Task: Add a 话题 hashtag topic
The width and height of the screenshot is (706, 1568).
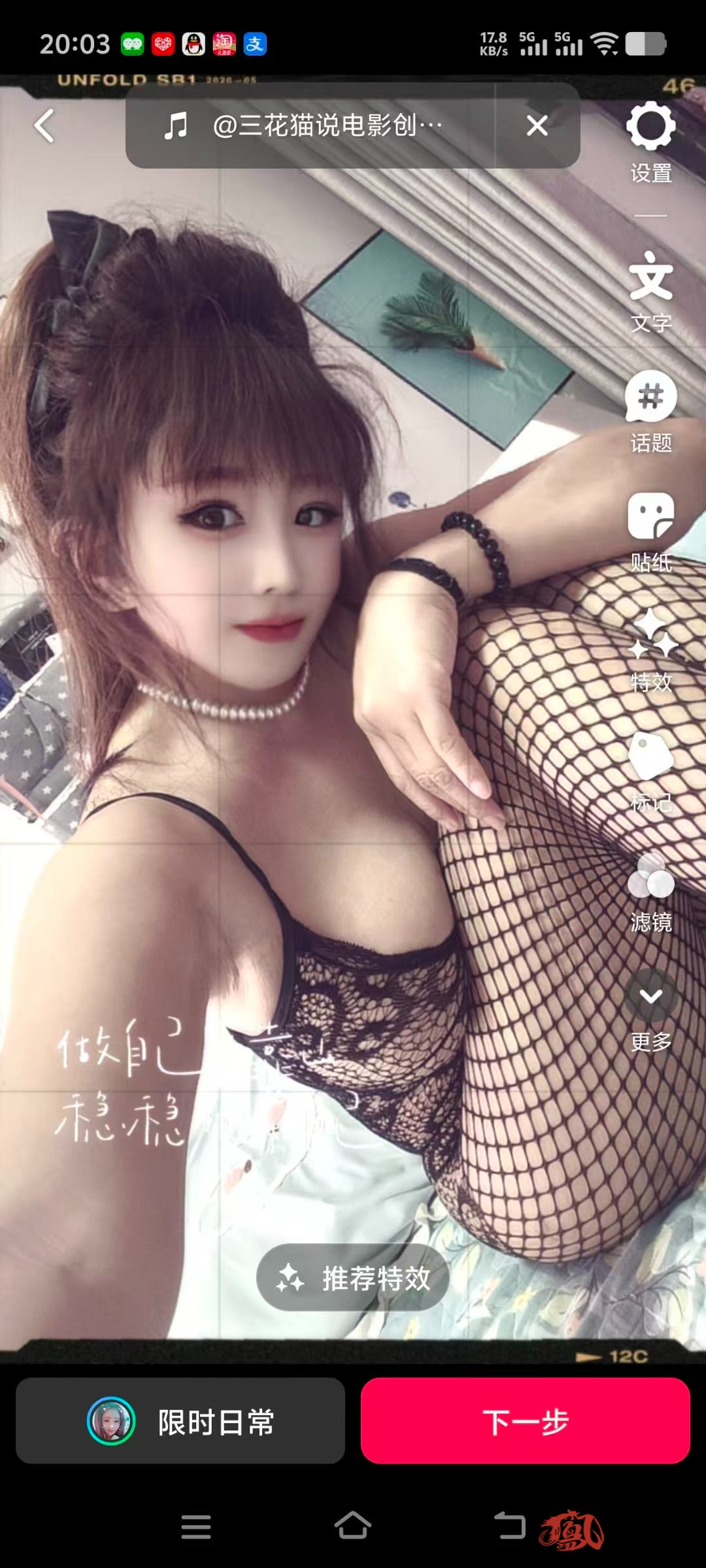Action: [x=650, y=412]
